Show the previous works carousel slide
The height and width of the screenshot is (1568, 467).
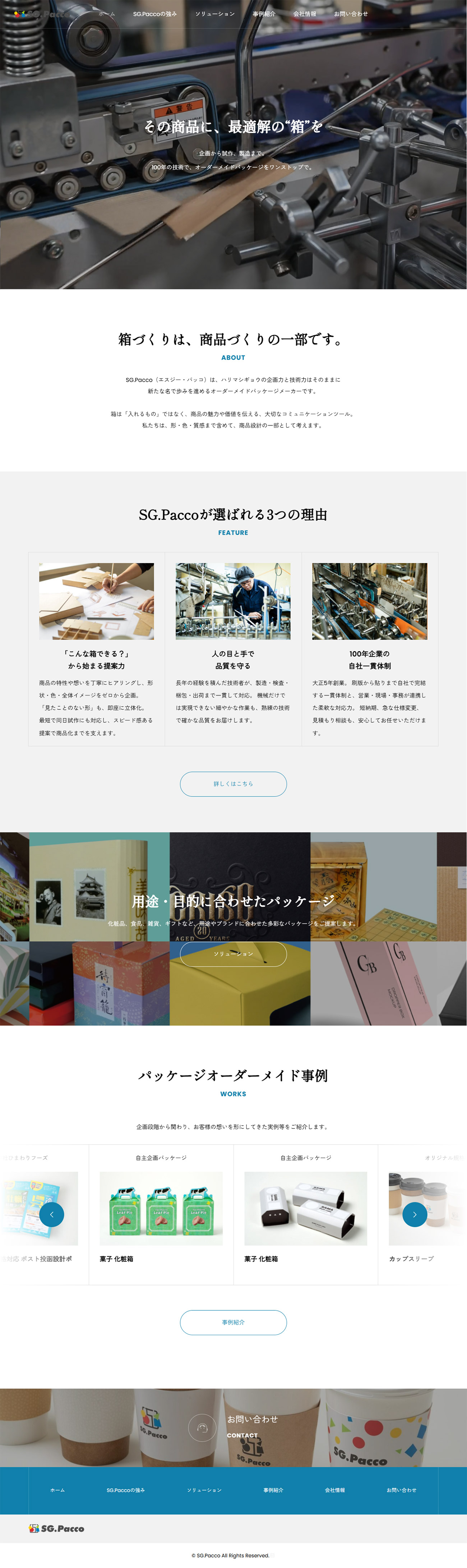(52, 1214)
